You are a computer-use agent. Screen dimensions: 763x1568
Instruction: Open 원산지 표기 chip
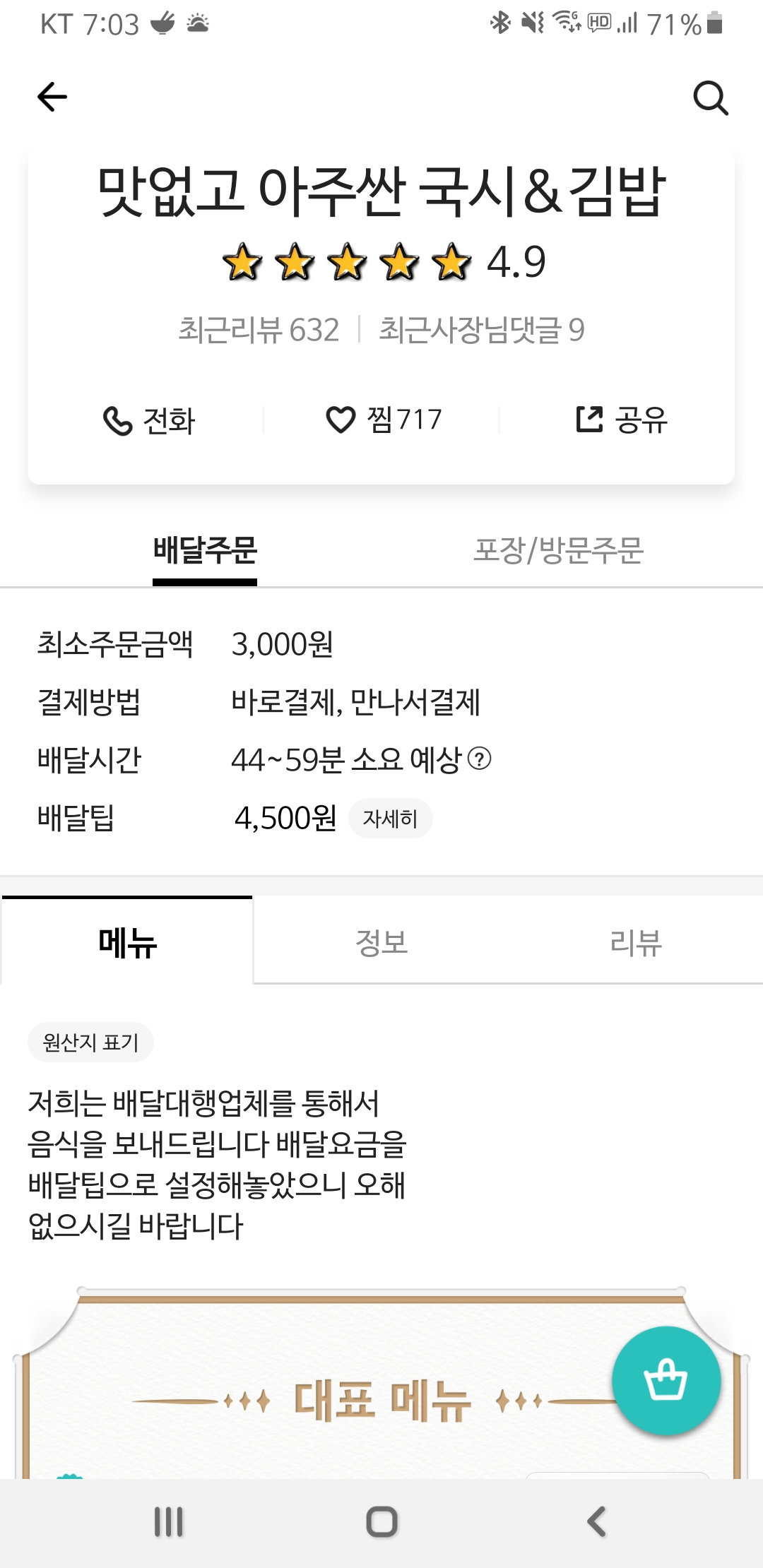[x=91, y=1043]
